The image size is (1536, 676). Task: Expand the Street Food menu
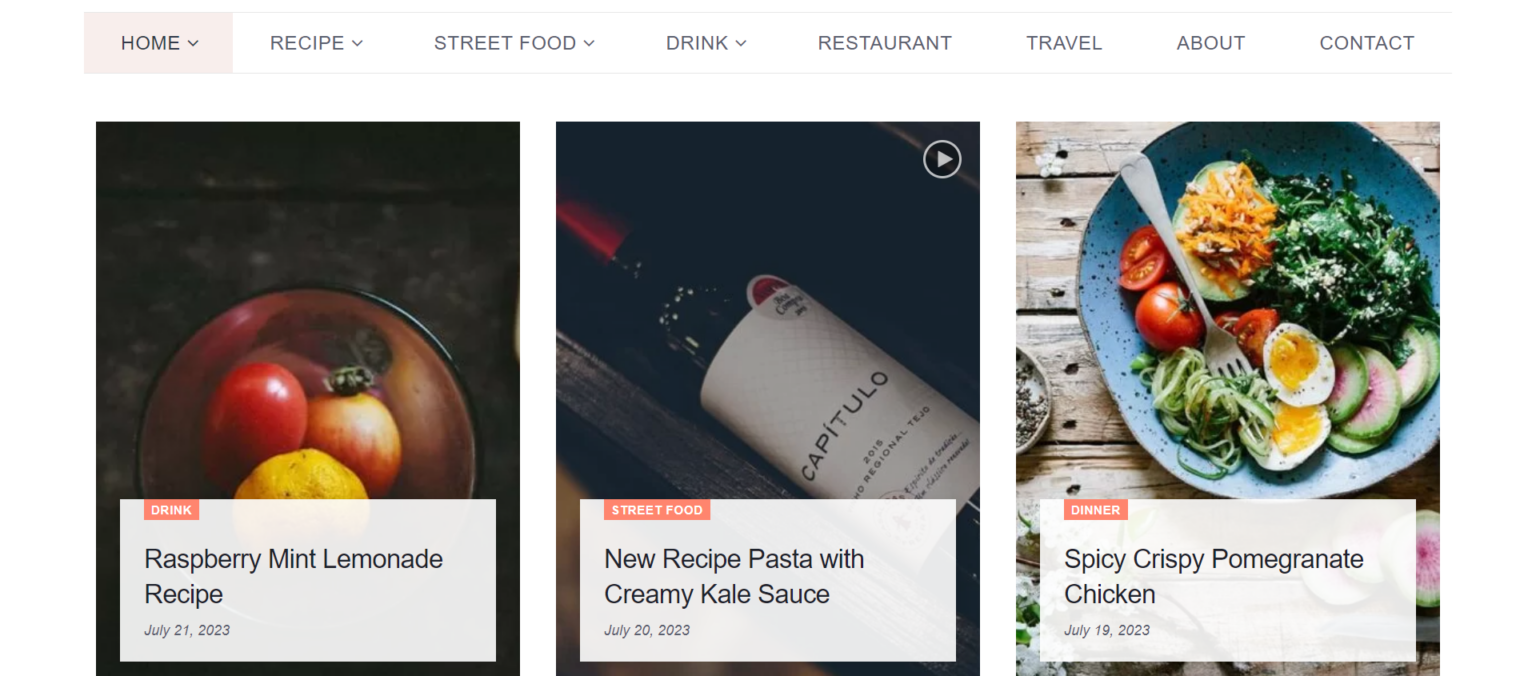click(514, 43)
